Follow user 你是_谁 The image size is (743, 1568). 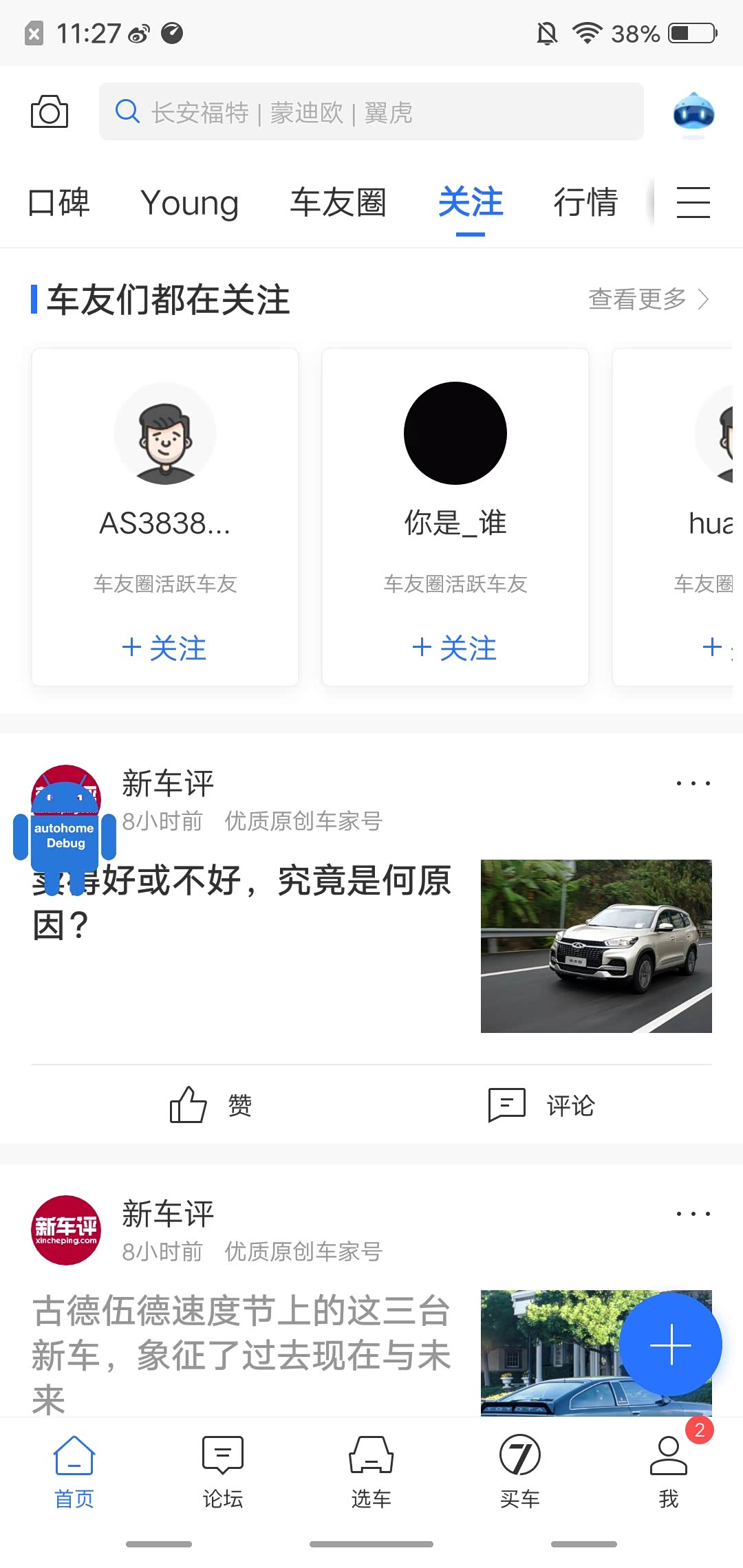pyautogui.click(x=455, y=648)
